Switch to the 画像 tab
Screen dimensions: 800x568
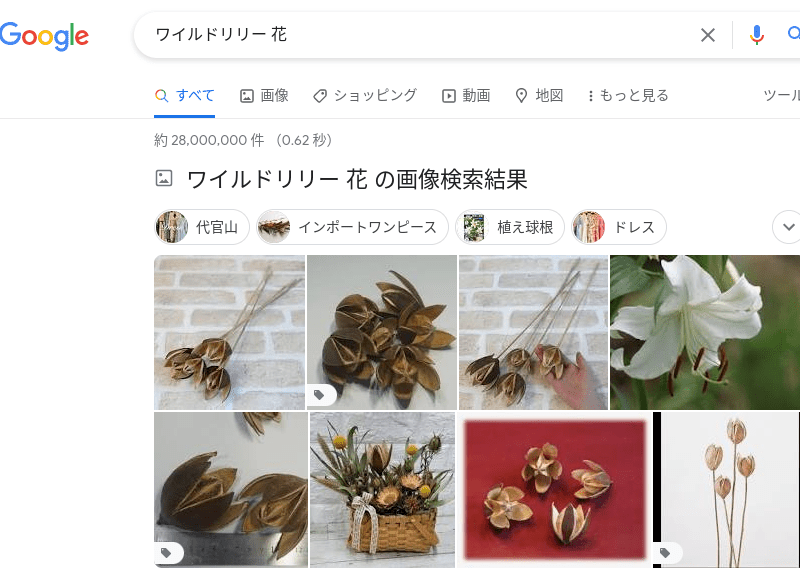(x=265, y=96)
